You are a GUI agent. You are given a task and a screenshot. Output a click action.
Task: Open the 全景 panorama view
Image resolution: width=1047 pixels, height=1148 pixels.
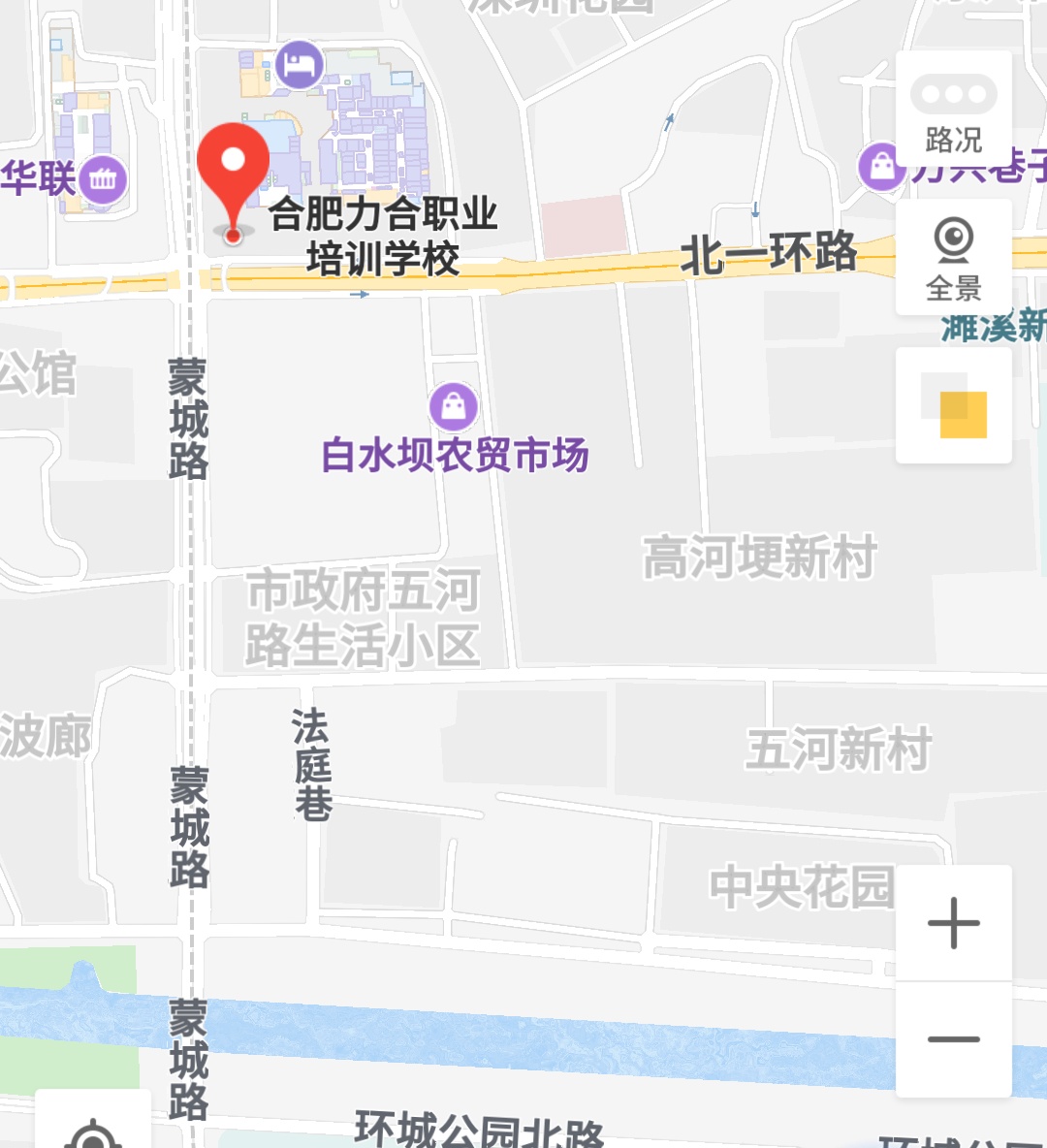pos(953,258)
